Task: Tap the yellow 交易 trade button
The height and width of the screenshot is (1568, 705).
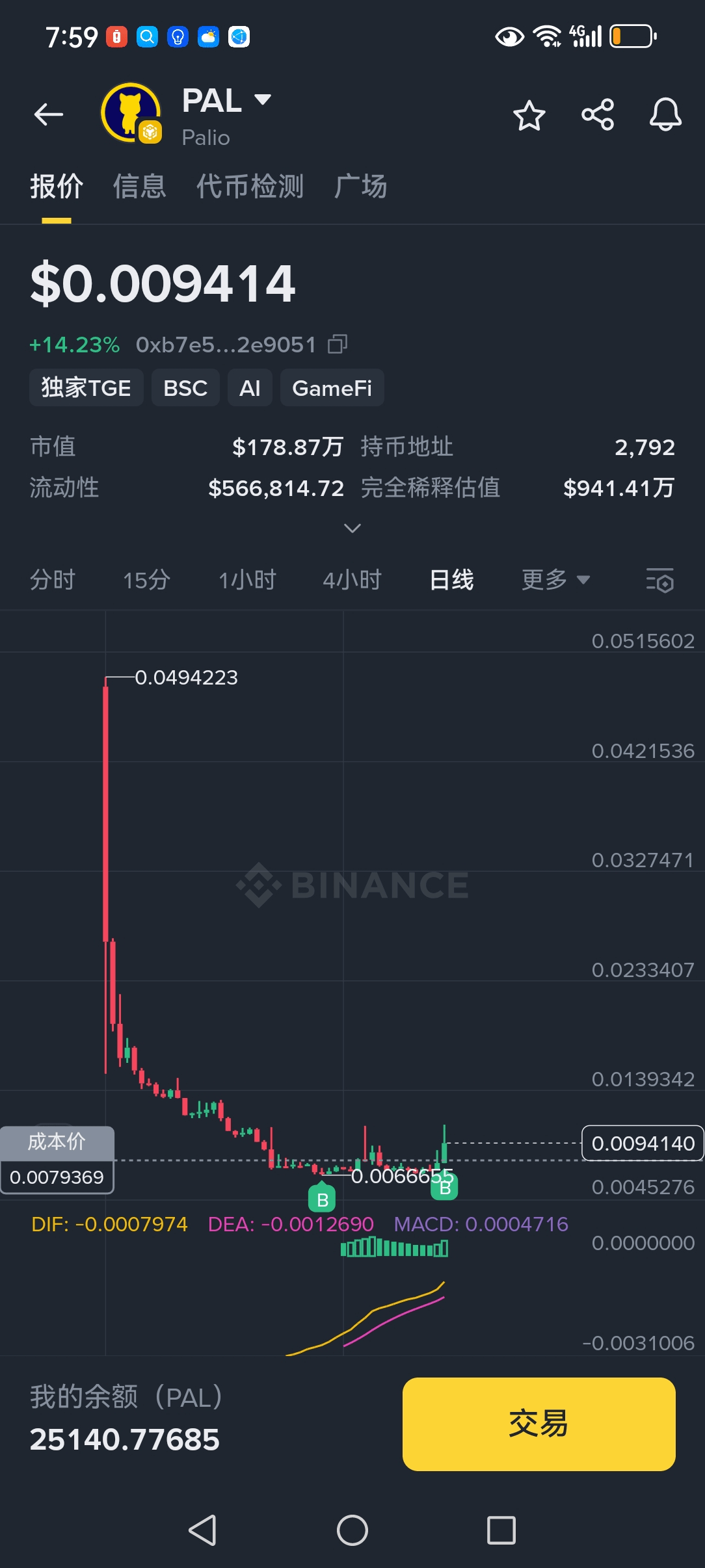Action: (x=539, y=1424)
